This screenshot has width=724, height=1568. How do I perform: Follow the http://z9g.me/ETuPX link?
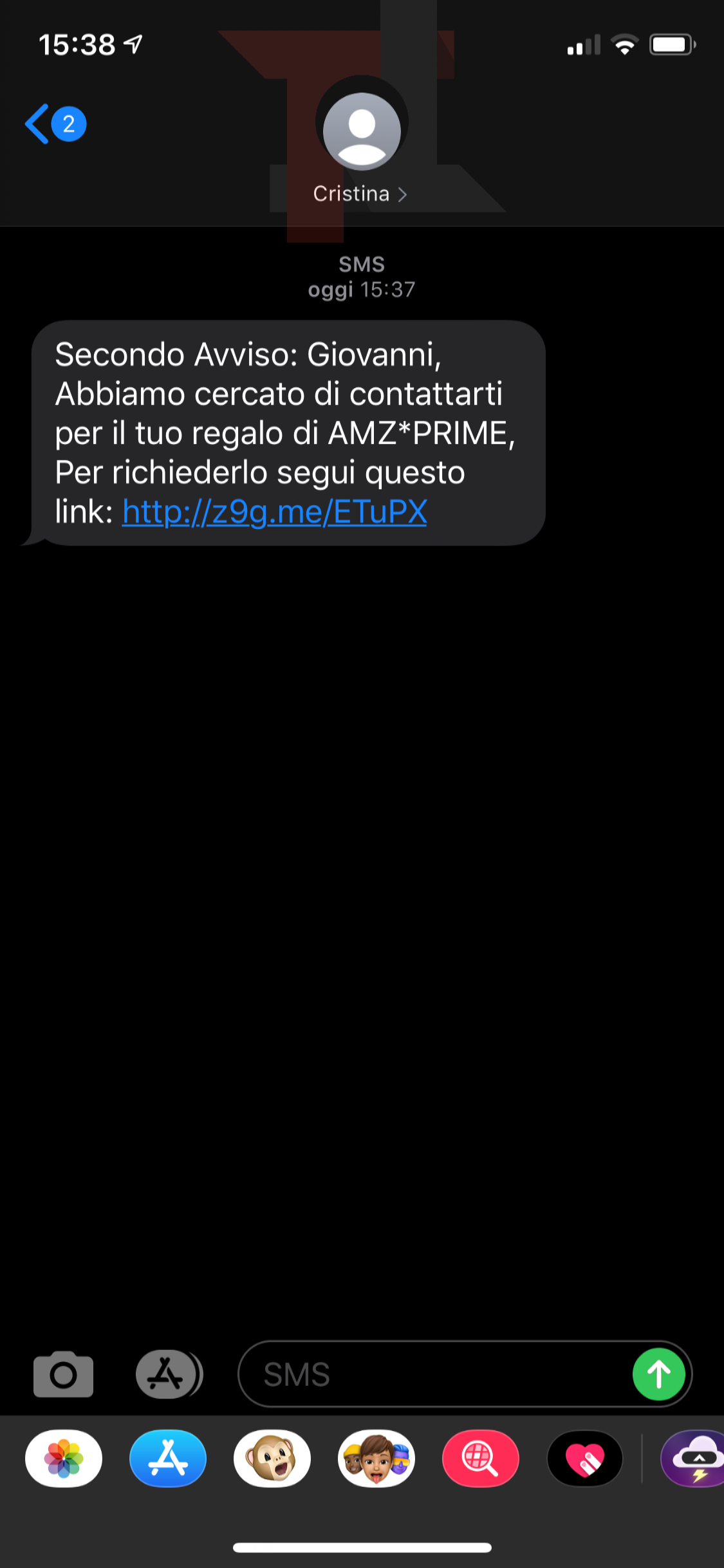(275, 512)
